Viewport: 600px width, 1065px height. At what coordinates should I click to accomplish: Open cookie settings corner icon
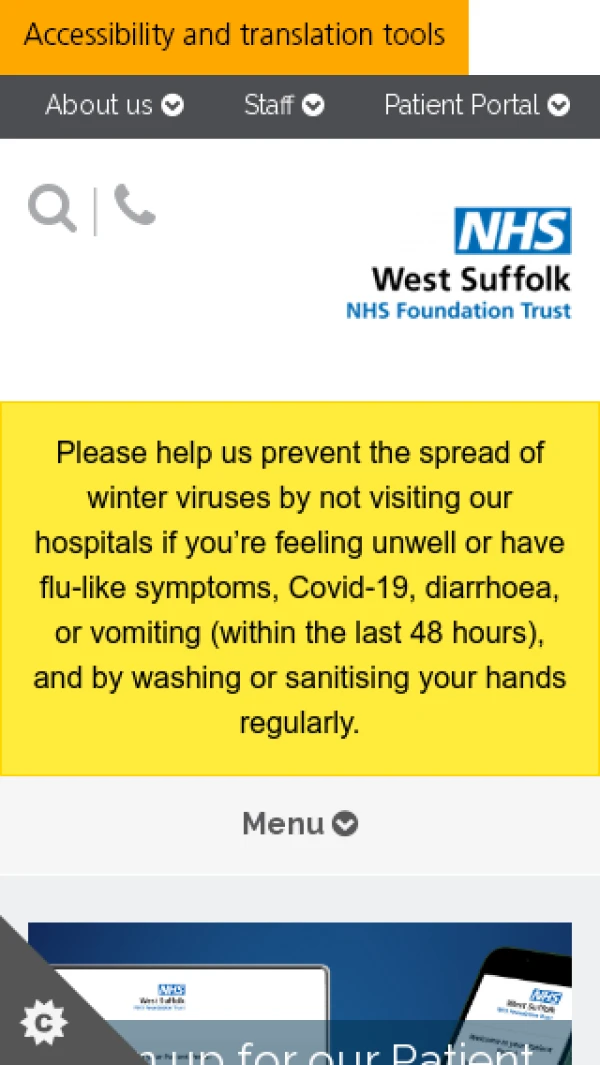pyautogui.click(x=42, y=1022)
